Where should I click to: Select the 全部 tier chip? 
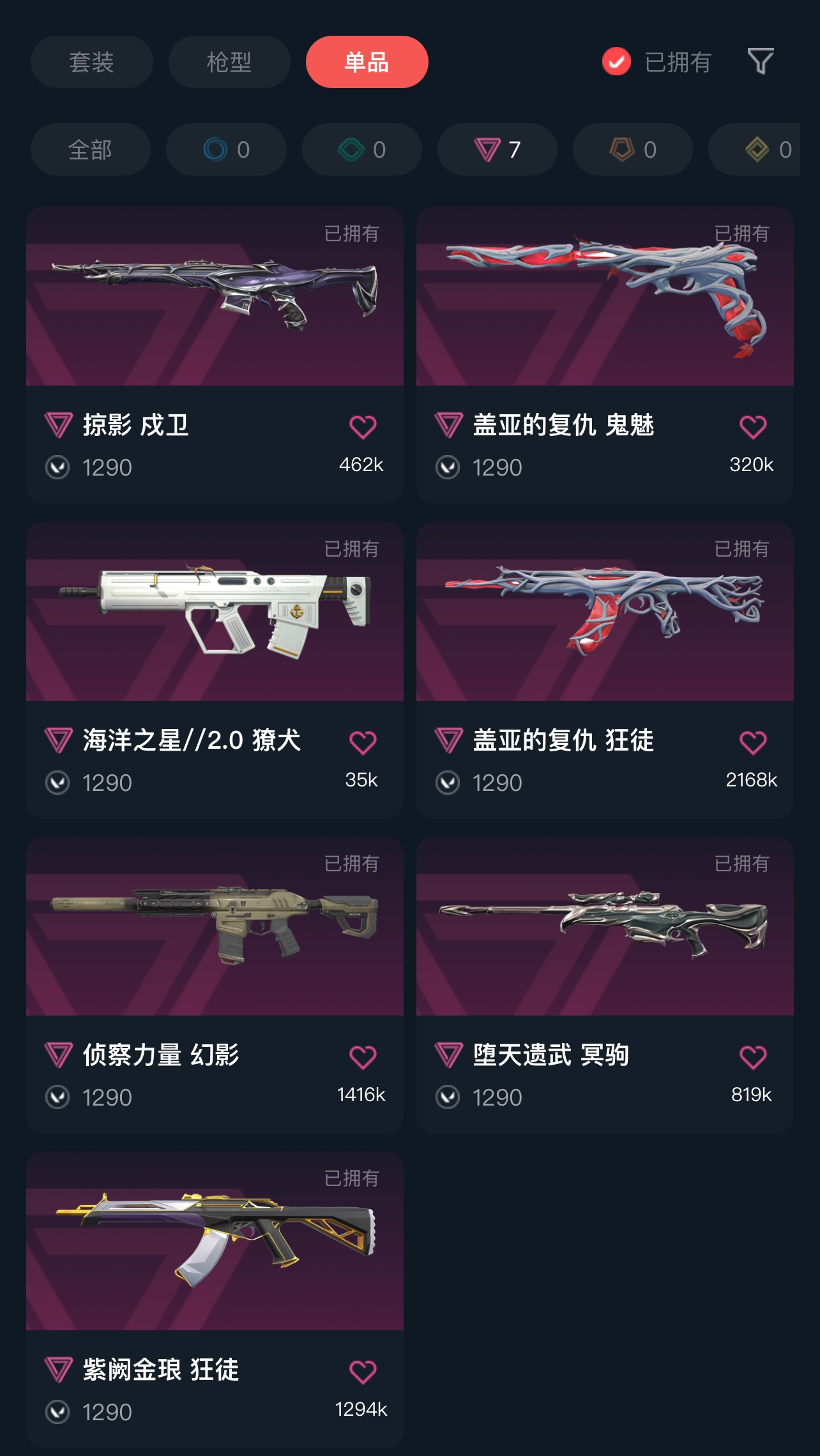[90, 149]
